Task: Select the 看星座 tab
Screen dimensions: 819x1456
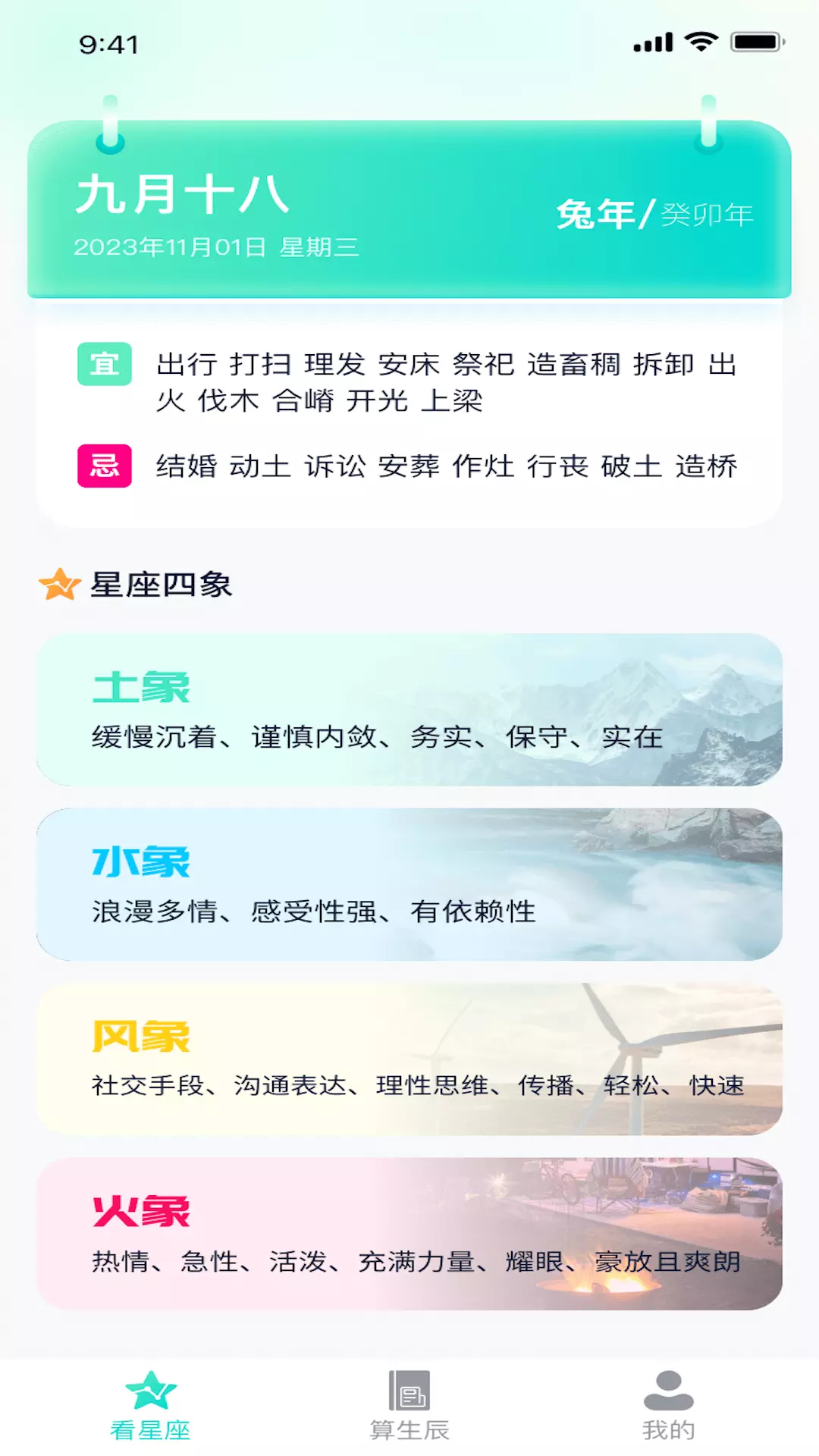Action: tap(150, 1406)
